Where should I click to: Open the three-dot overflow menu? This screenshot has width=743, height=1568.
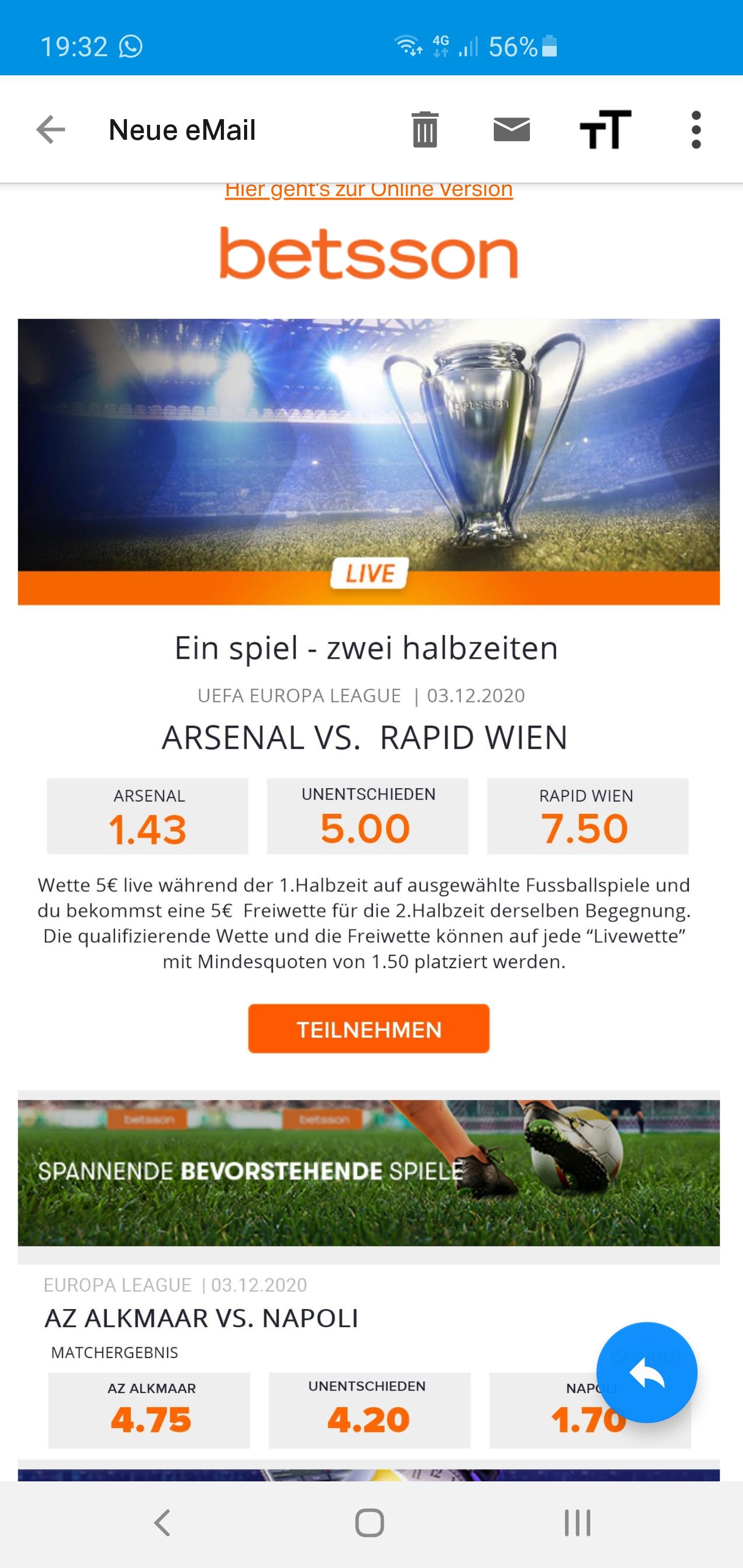[x=696, y=129]
